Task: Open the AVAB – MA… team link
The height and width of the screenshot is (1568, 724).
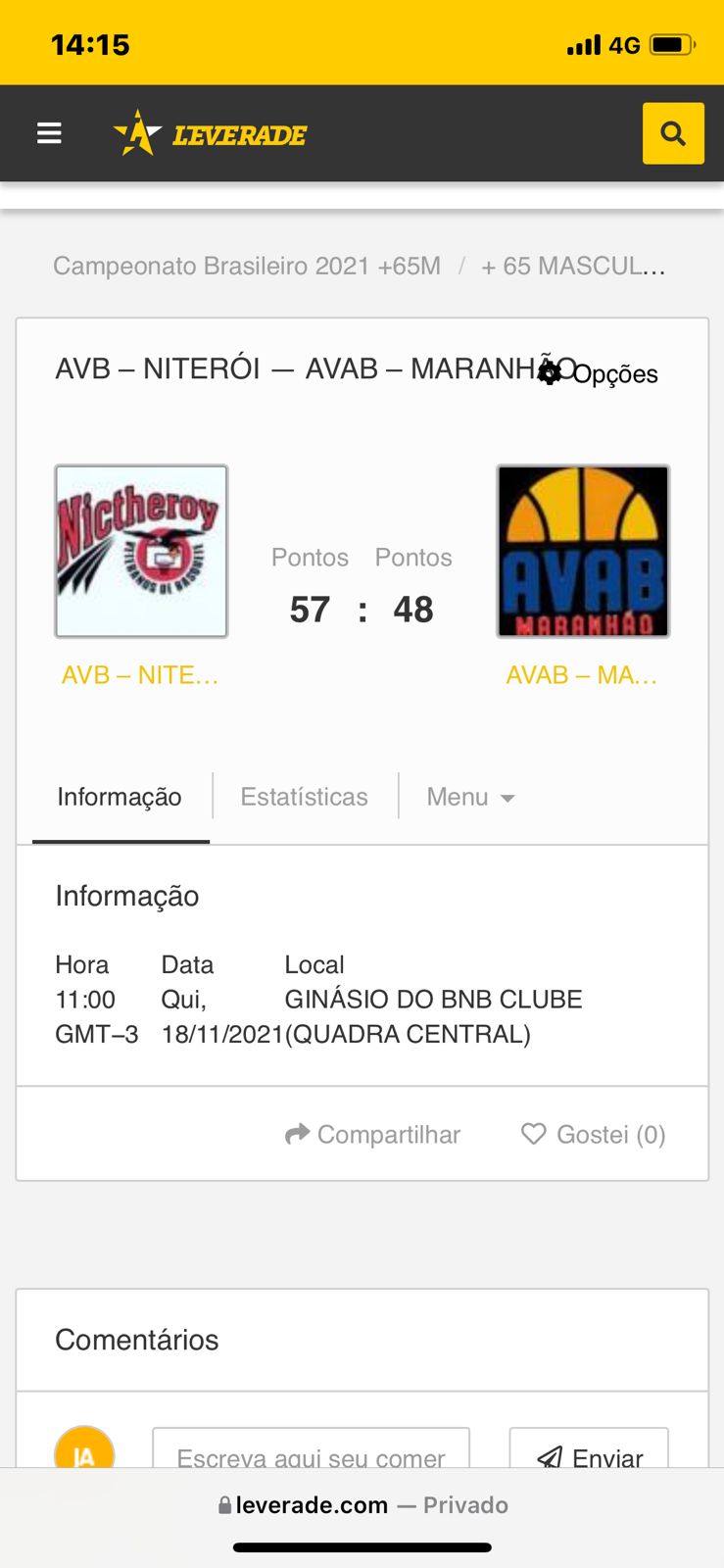Action: click(x=582, y=675)
